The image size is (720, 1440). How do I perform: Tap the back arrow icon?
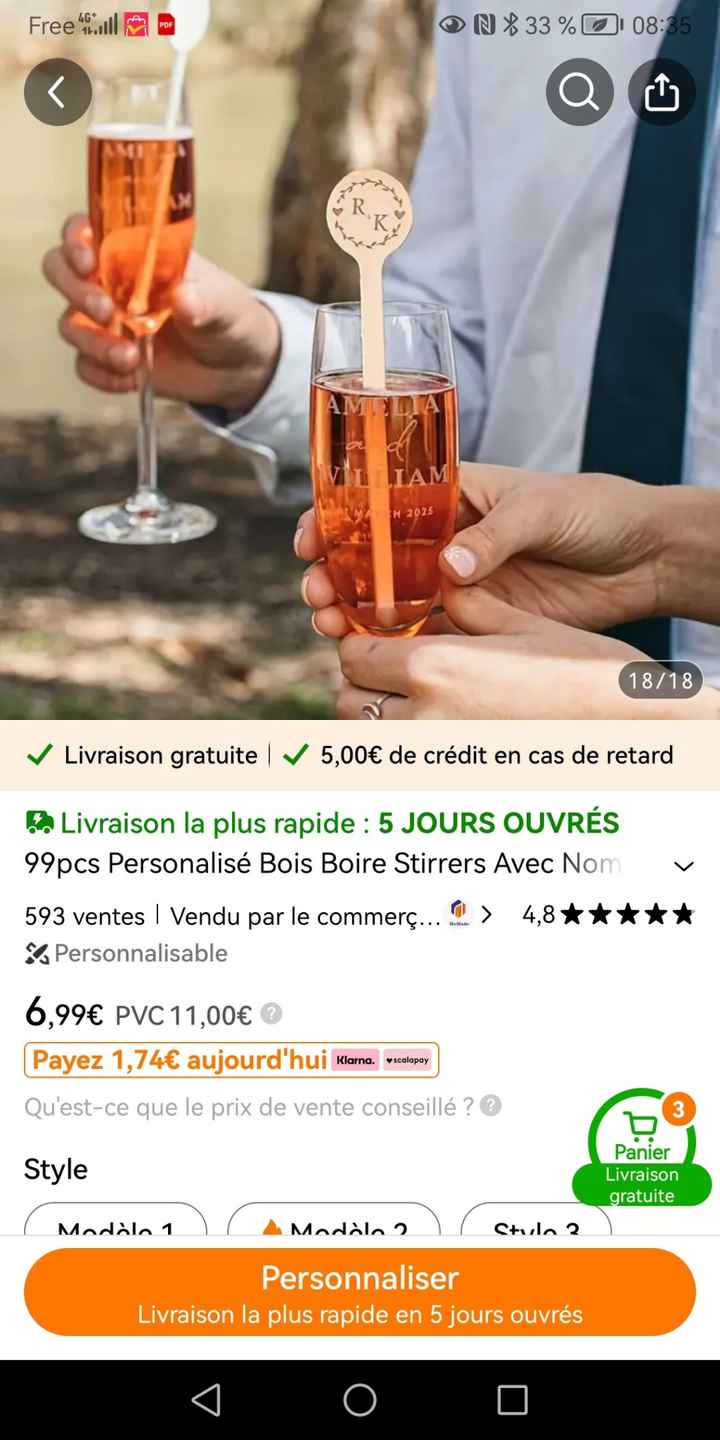[x=57, y=91]
